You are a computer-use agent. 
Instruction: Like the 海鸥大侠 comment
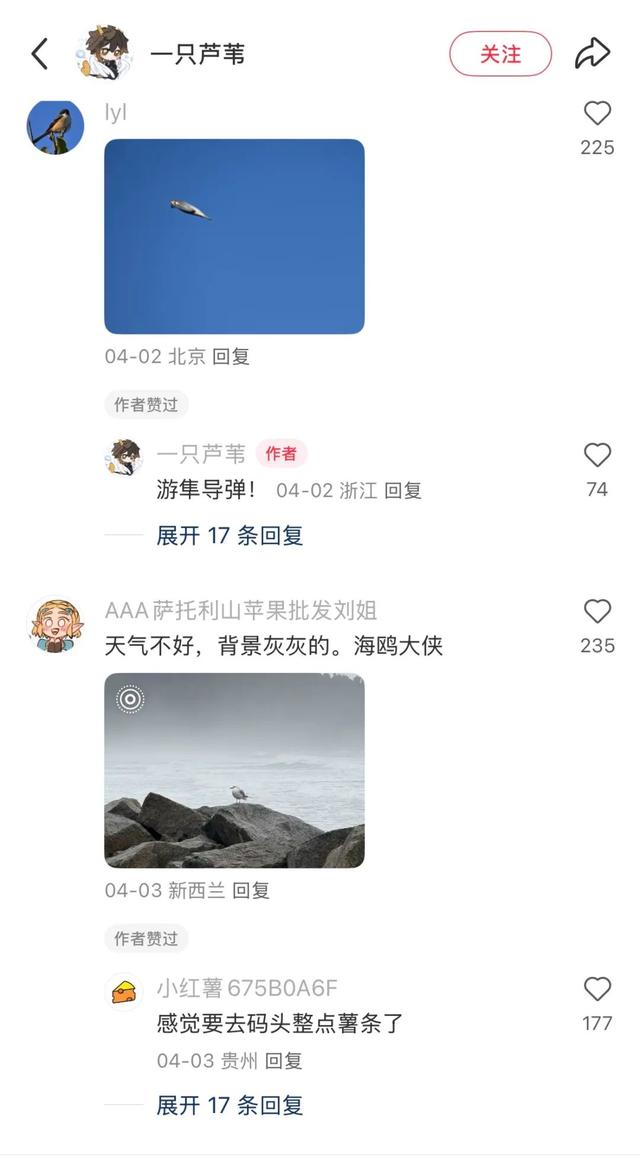(597, 612)
